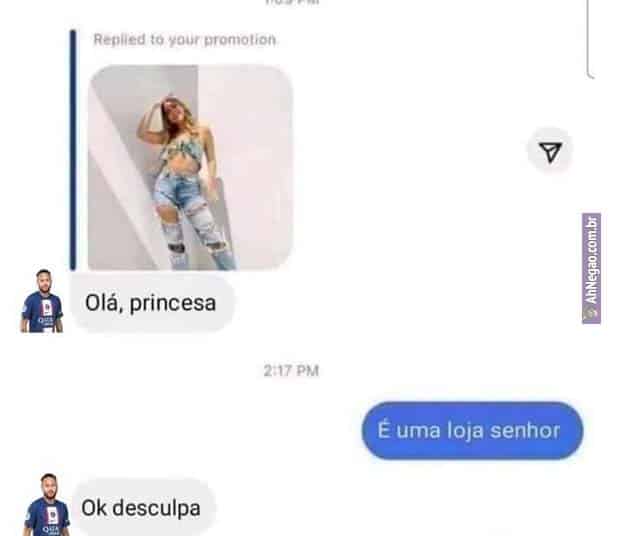Open the sender's avatar next to Olá, princesa
Screen dimensions: 620x536
coord(42,300)
